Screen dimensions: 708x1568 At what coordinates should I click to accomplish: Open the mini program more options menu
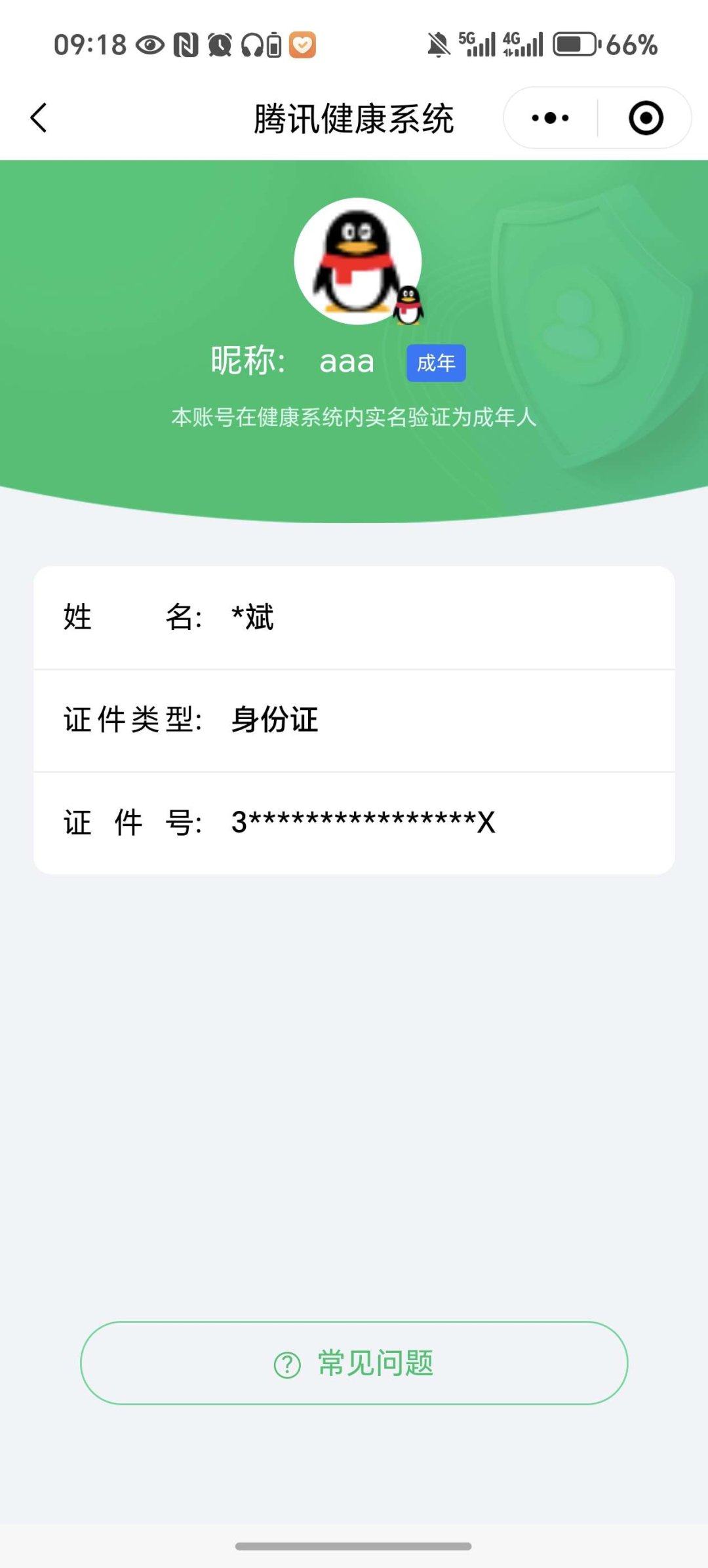pyautogui.click(x=549, y=118)
